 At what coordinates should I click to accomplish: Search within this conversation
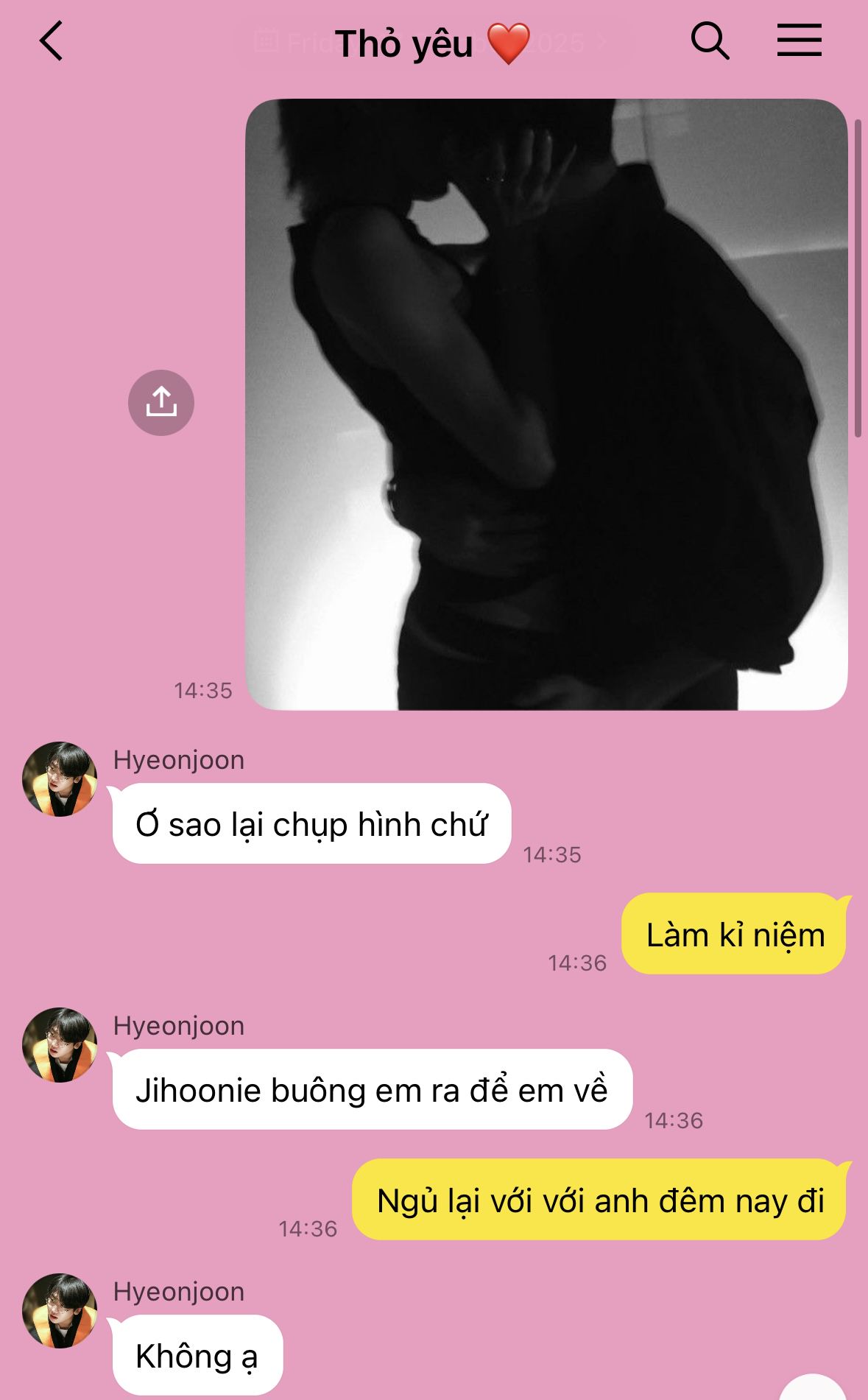pyautogui.click(x=710, y=41)
